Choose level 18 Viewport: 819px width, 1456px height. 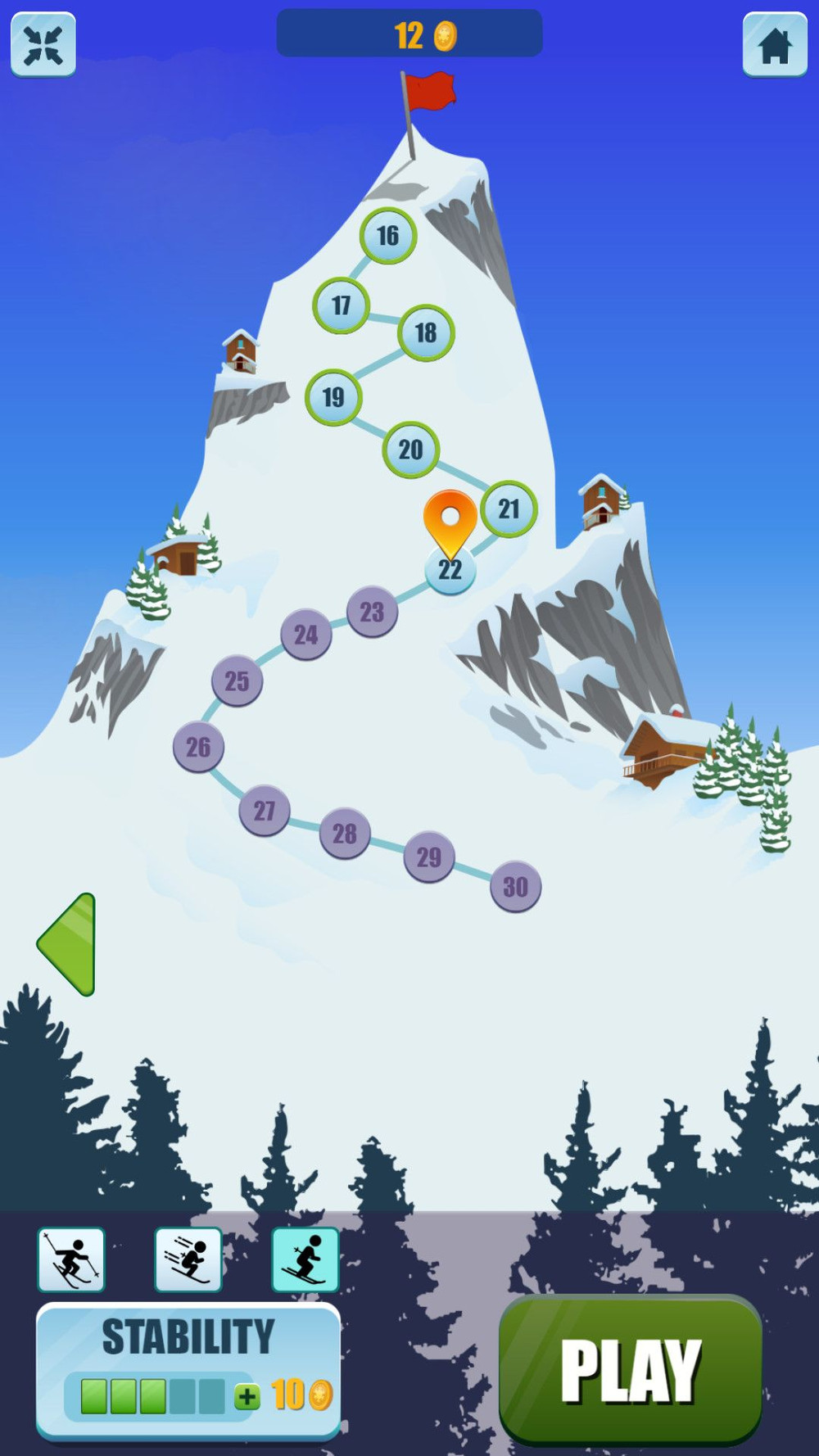(x=426, y=332)
